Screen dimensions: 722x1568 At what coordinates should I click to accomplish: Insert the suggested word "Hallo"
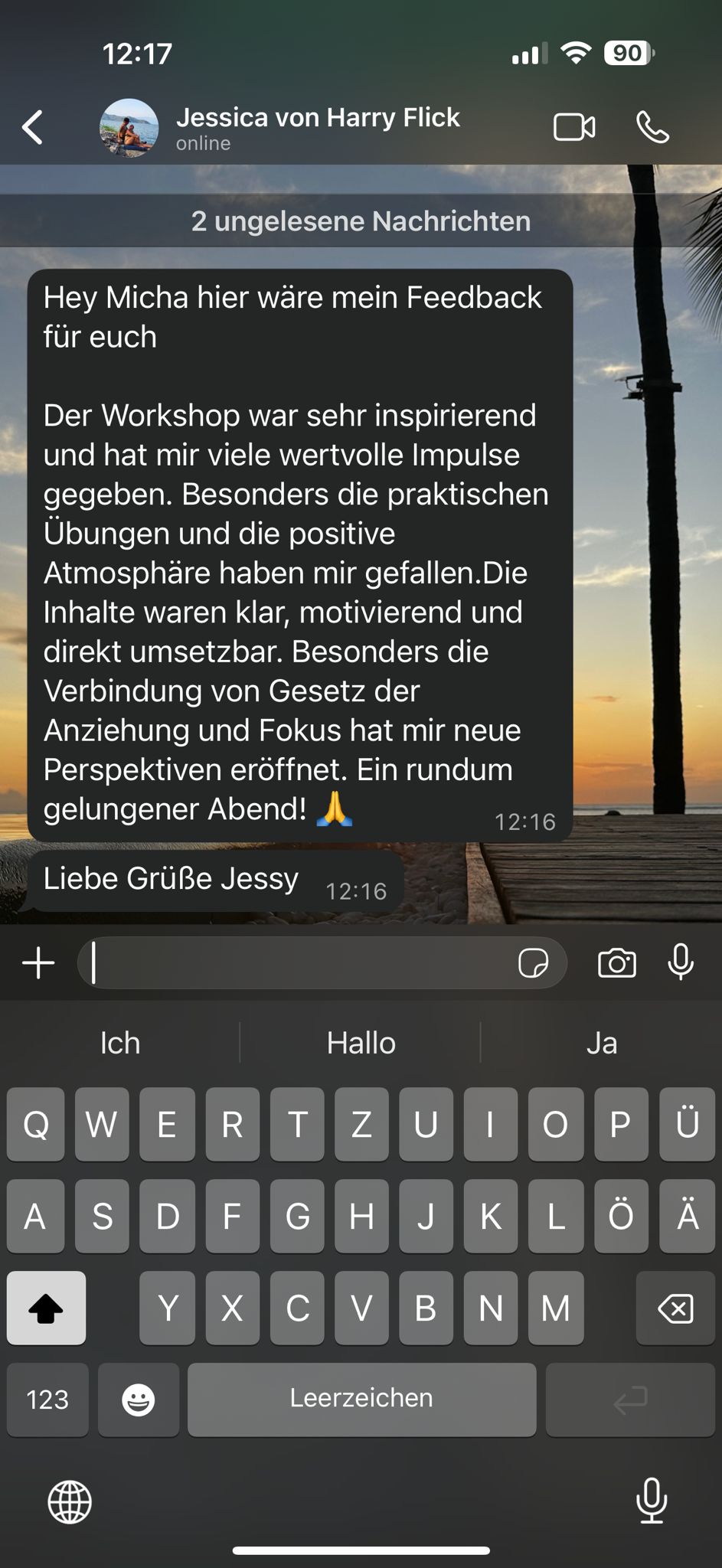361,1043
